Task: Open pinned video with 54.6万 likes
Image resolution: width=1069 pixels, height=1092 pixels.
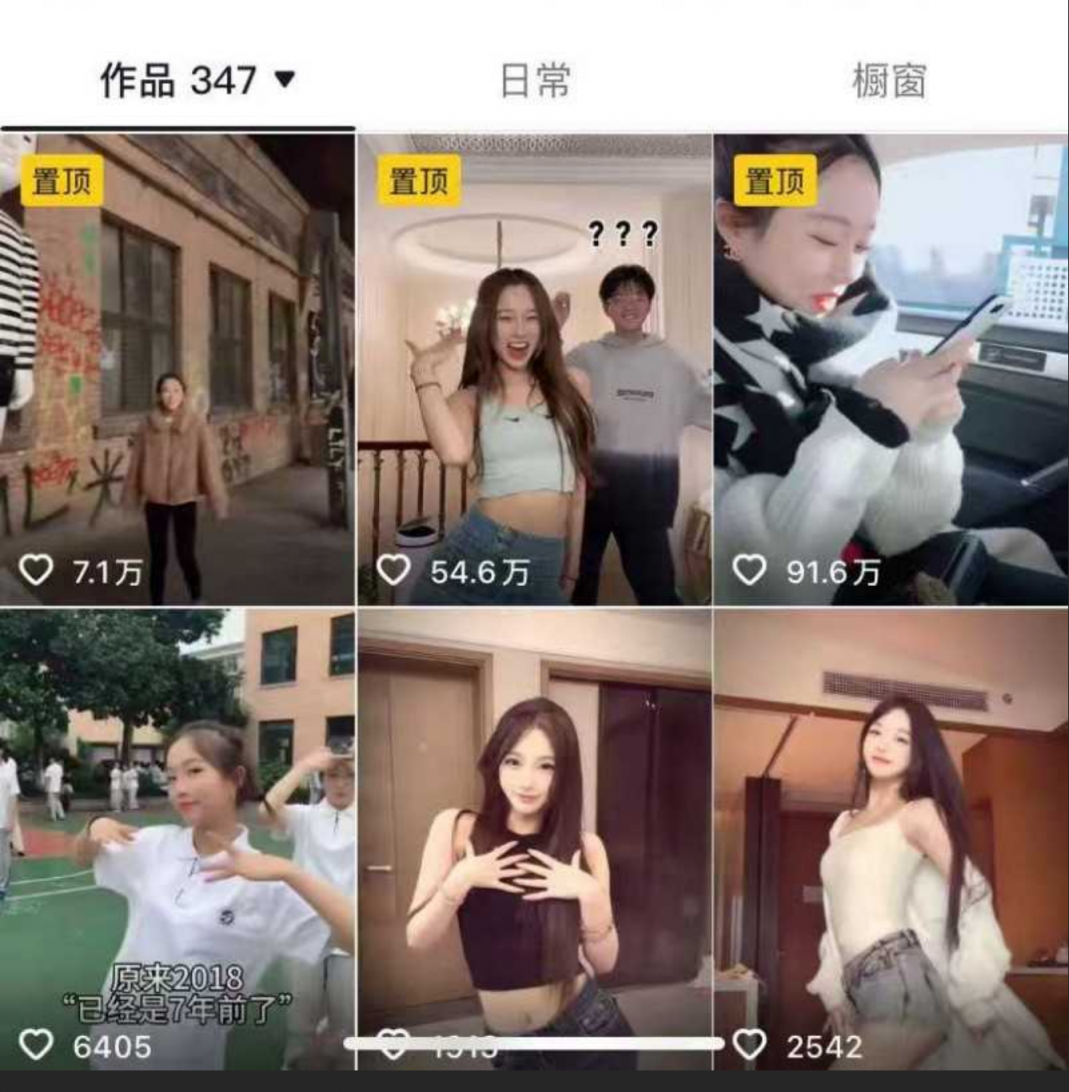Action: coord(535,370)
